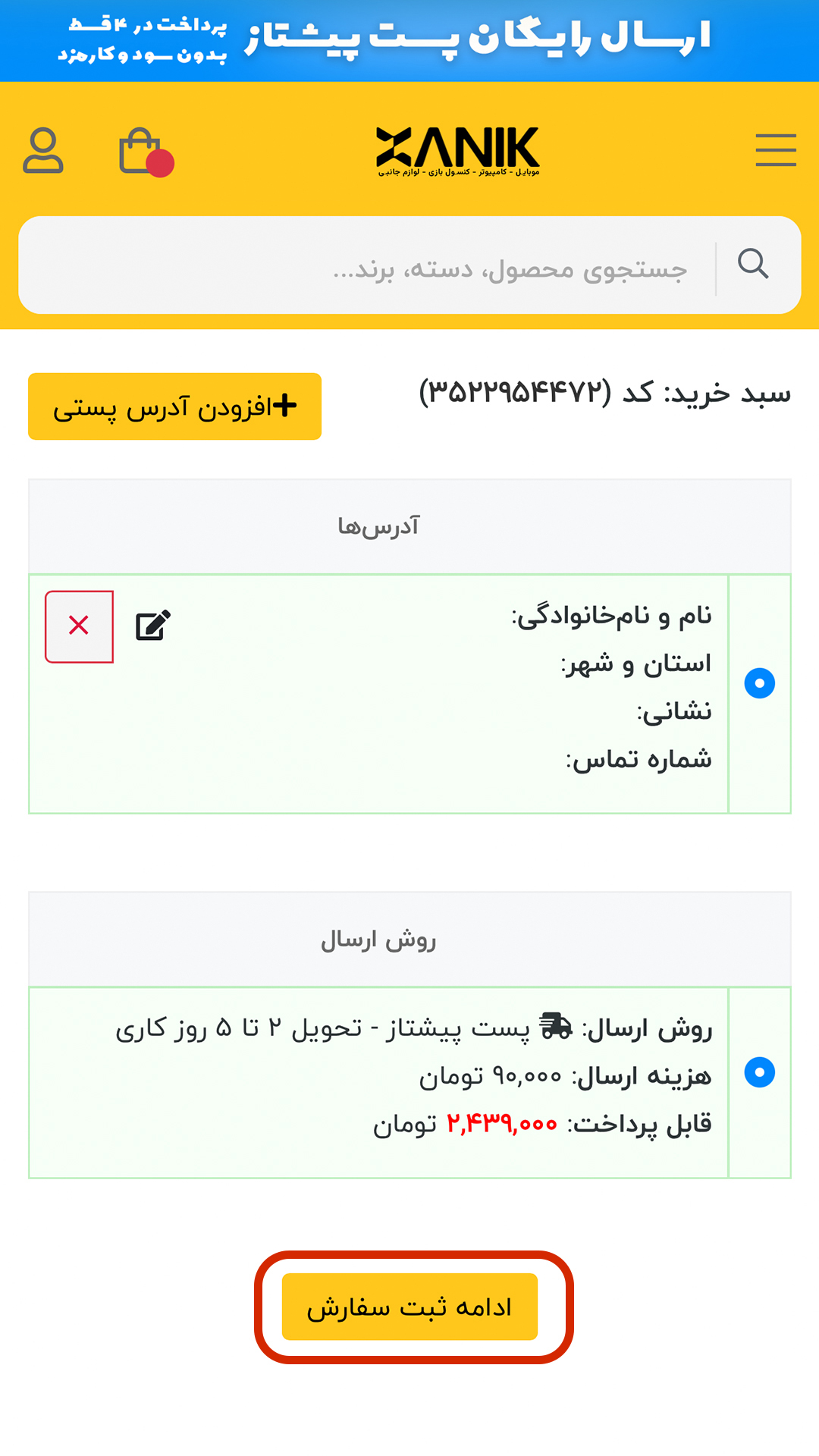Select the Pishtaz post shipping method
The height and width of the screenshot is (1456, 819).
(x=759, y=1072)
